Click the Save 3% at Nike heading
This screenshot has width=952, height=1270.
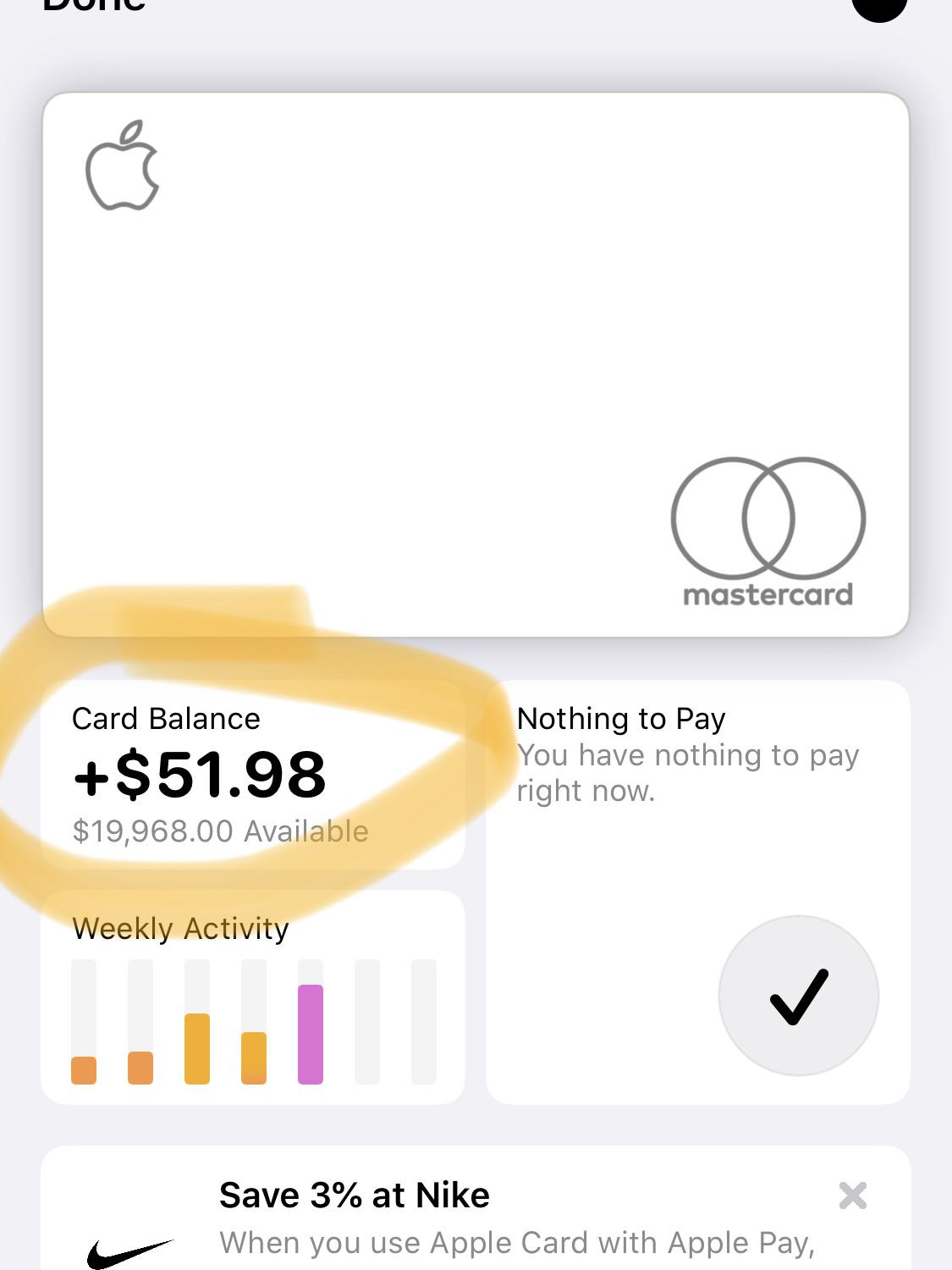point(354,1194)
